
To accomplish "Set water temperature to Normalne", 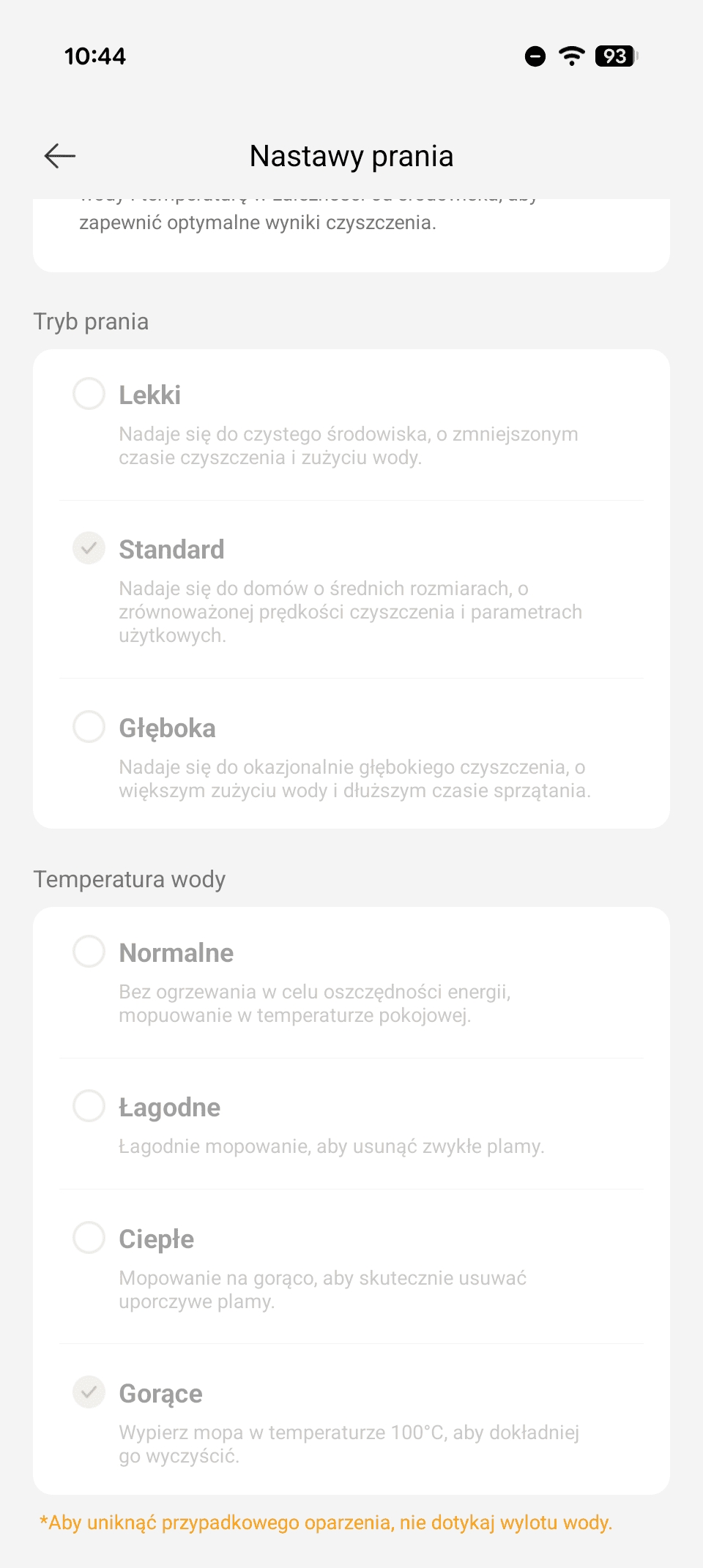I will pos(89,952).
